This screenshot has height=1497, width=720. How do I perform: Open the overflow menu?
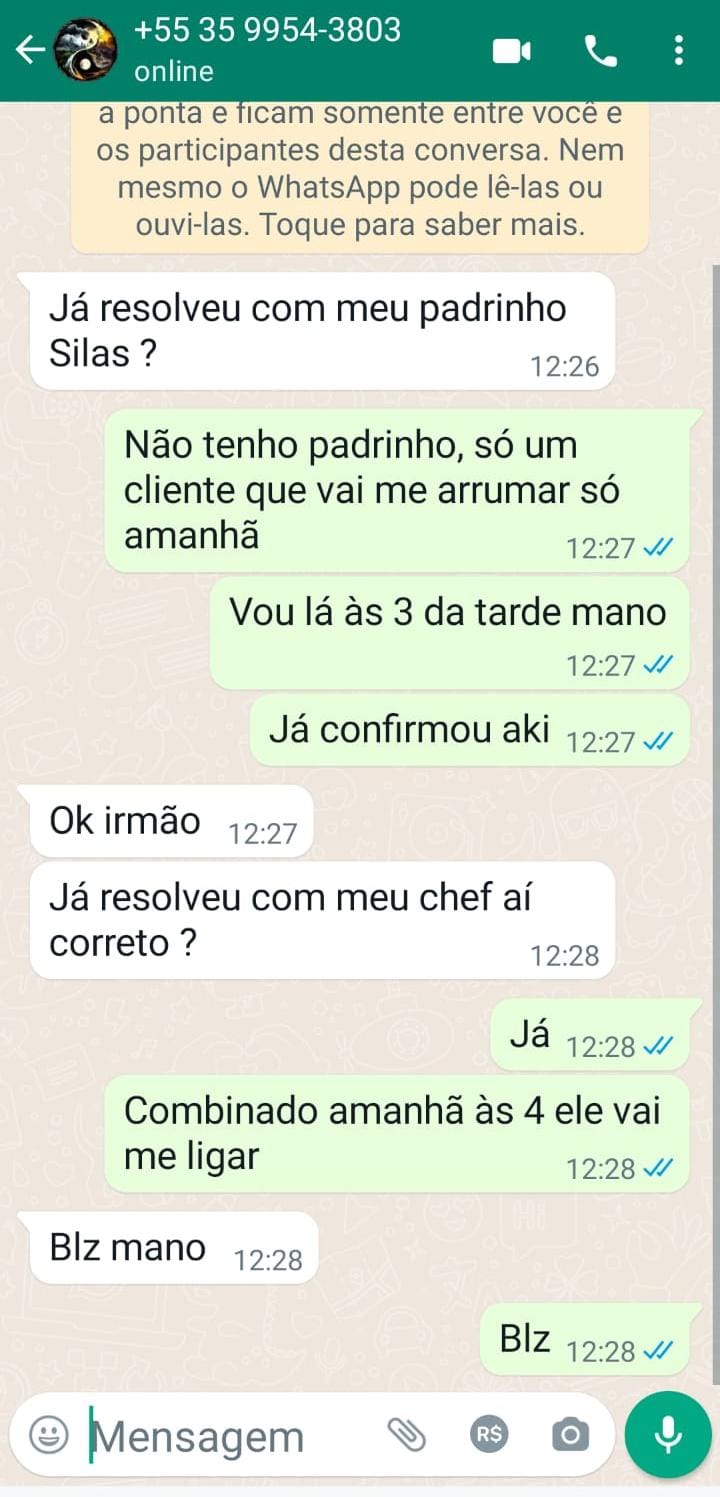[x=679, y=50]
